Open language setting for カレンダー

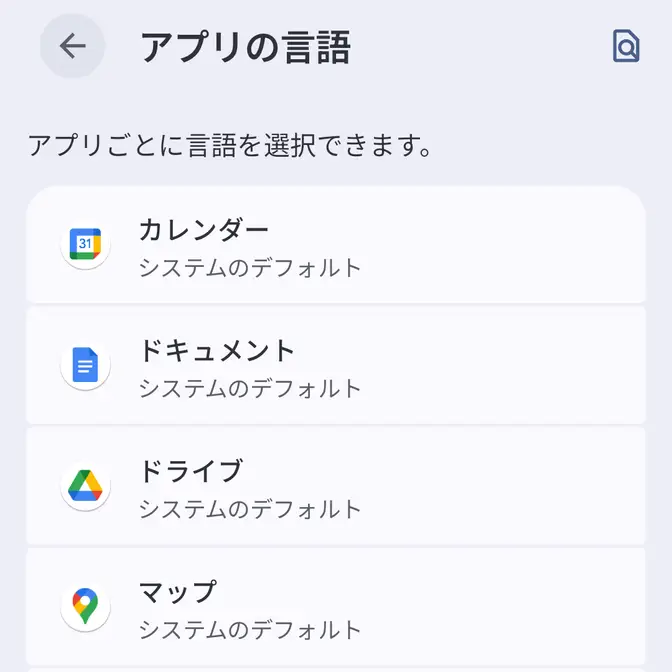tap(336, 246)
